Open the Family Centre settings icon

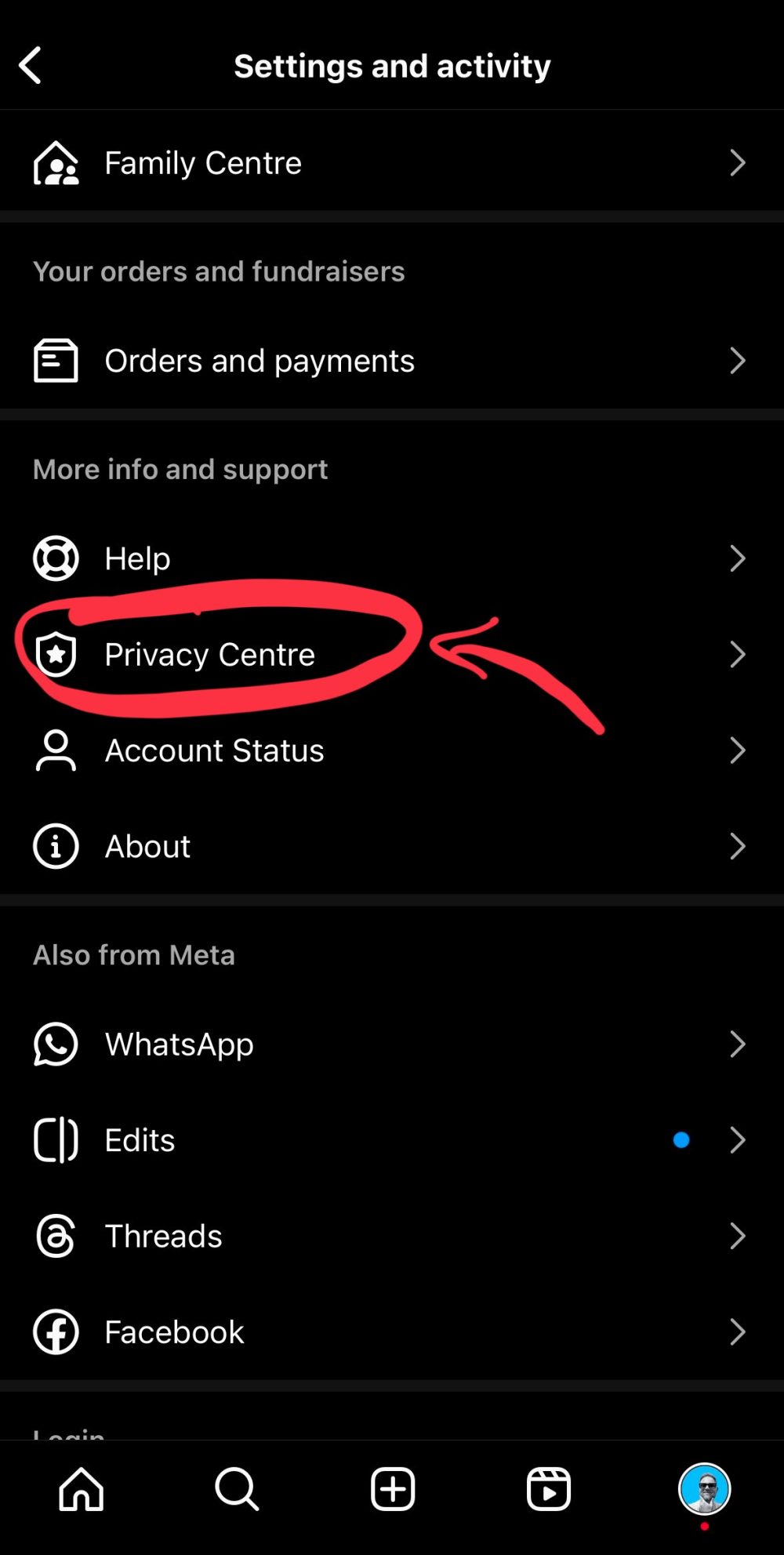(55, 162)
